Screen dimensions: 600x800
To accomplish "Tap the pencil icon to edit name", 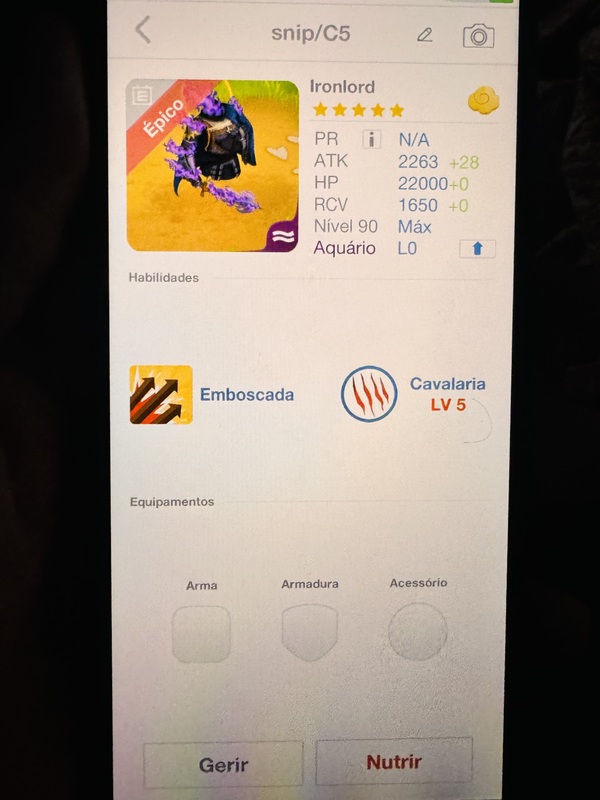I will click(x=425, y=35).
